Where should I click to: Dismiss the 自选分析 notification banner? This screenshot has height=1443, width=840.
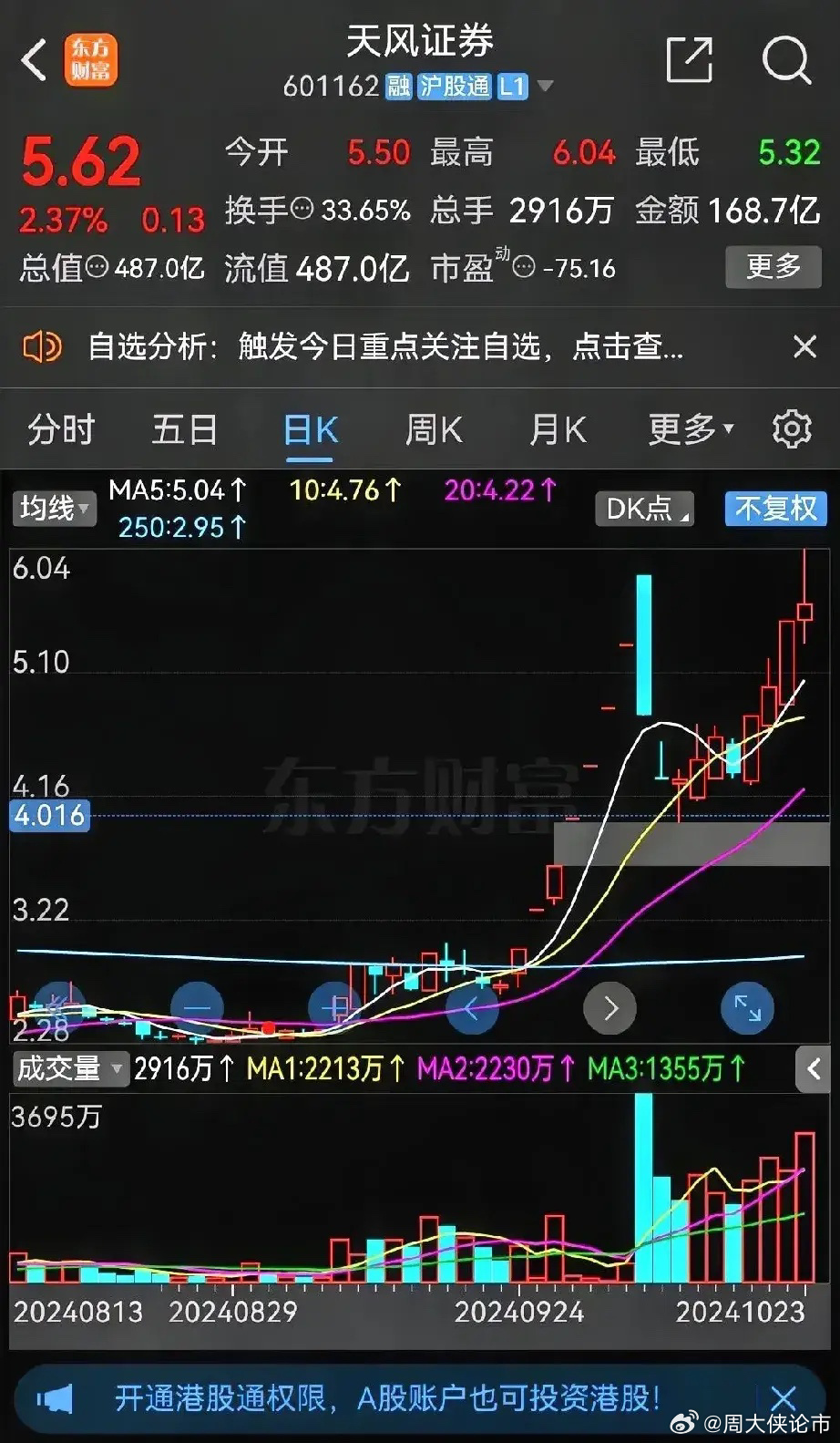pos(804,347)
